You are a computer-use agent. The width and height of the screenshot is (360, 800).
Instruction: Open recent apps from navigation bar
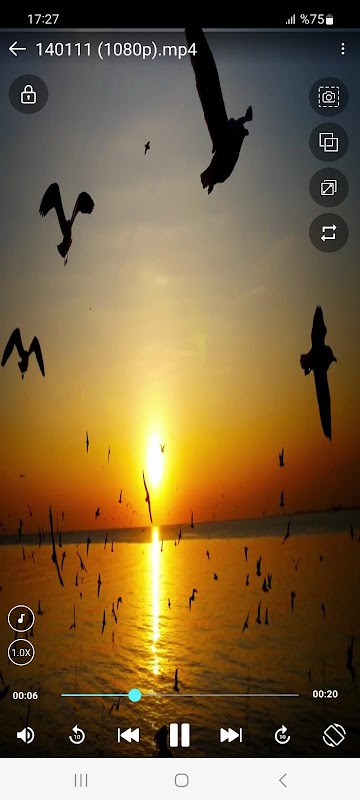pyautogui.click(x=81, y=780)
